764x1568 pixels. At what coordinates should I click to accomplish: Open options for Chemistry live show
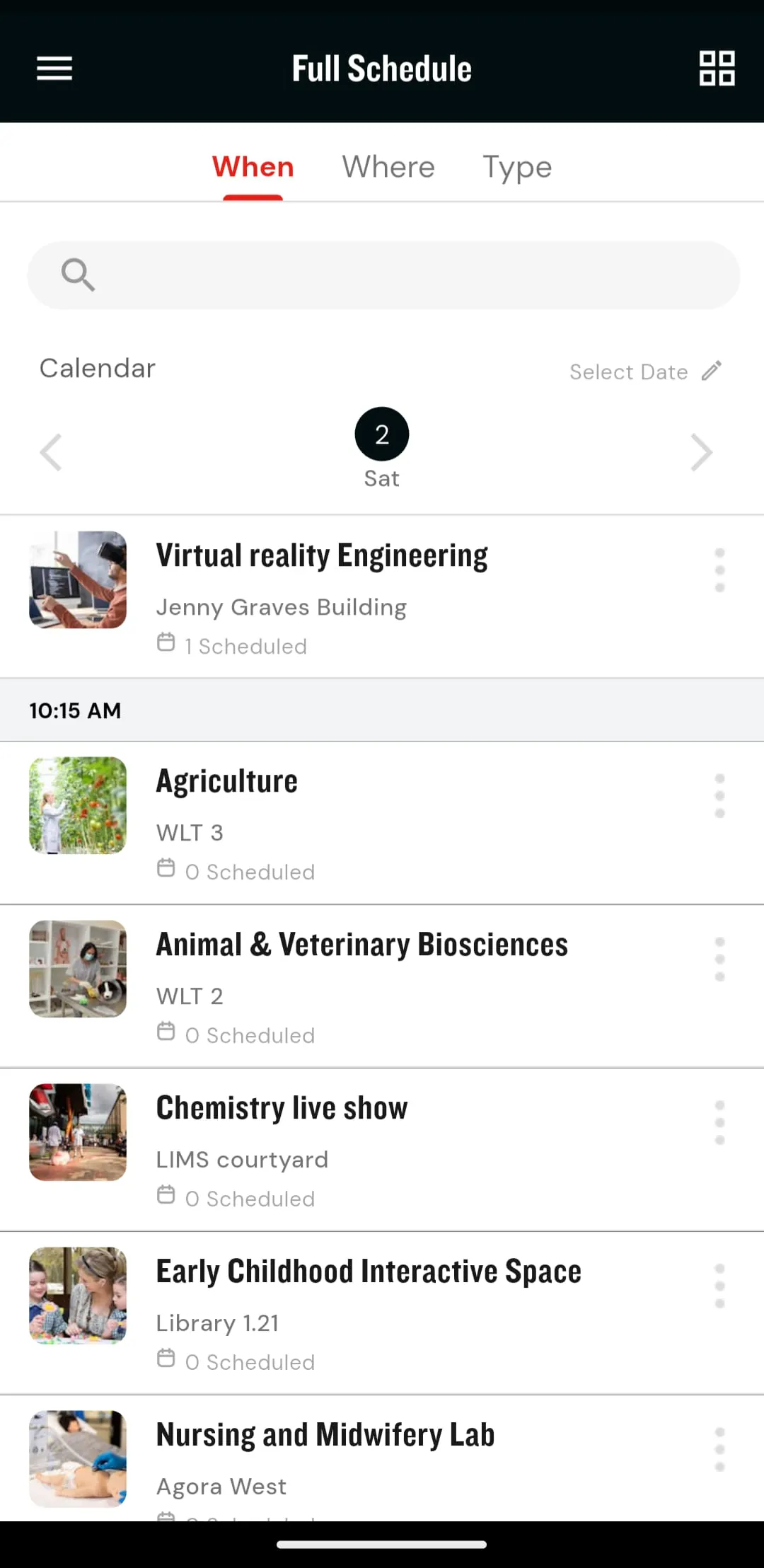pos(719,1123)
